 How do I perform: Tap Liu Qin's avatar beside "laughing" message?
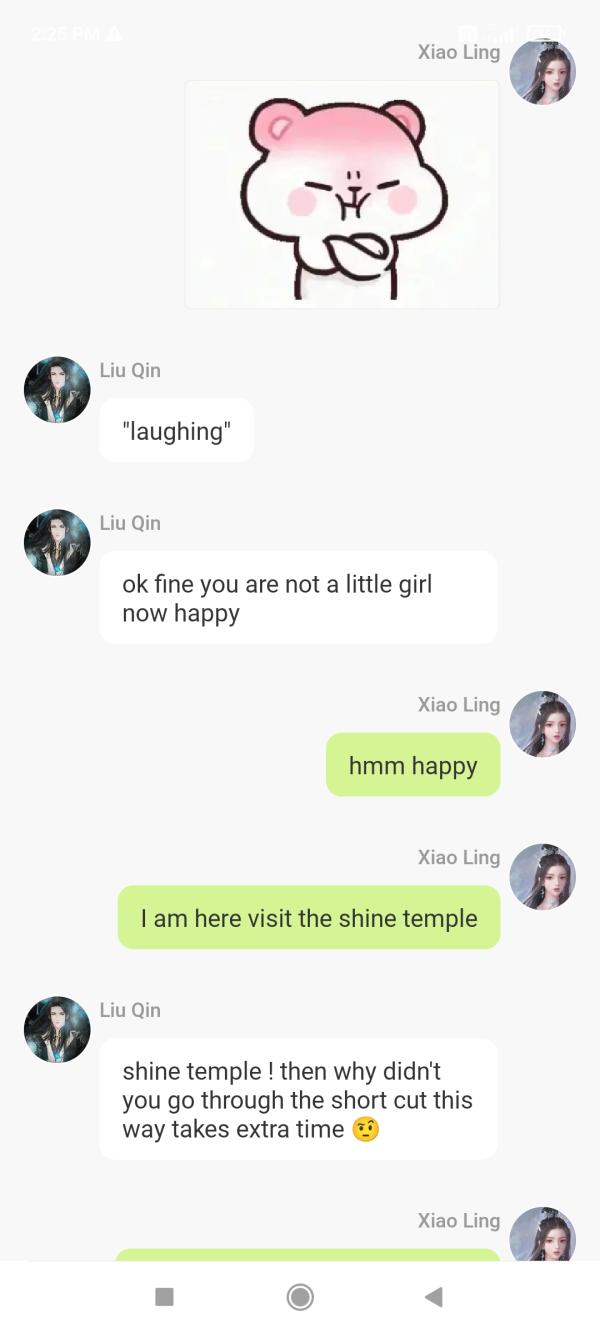(x=57, y=390)
